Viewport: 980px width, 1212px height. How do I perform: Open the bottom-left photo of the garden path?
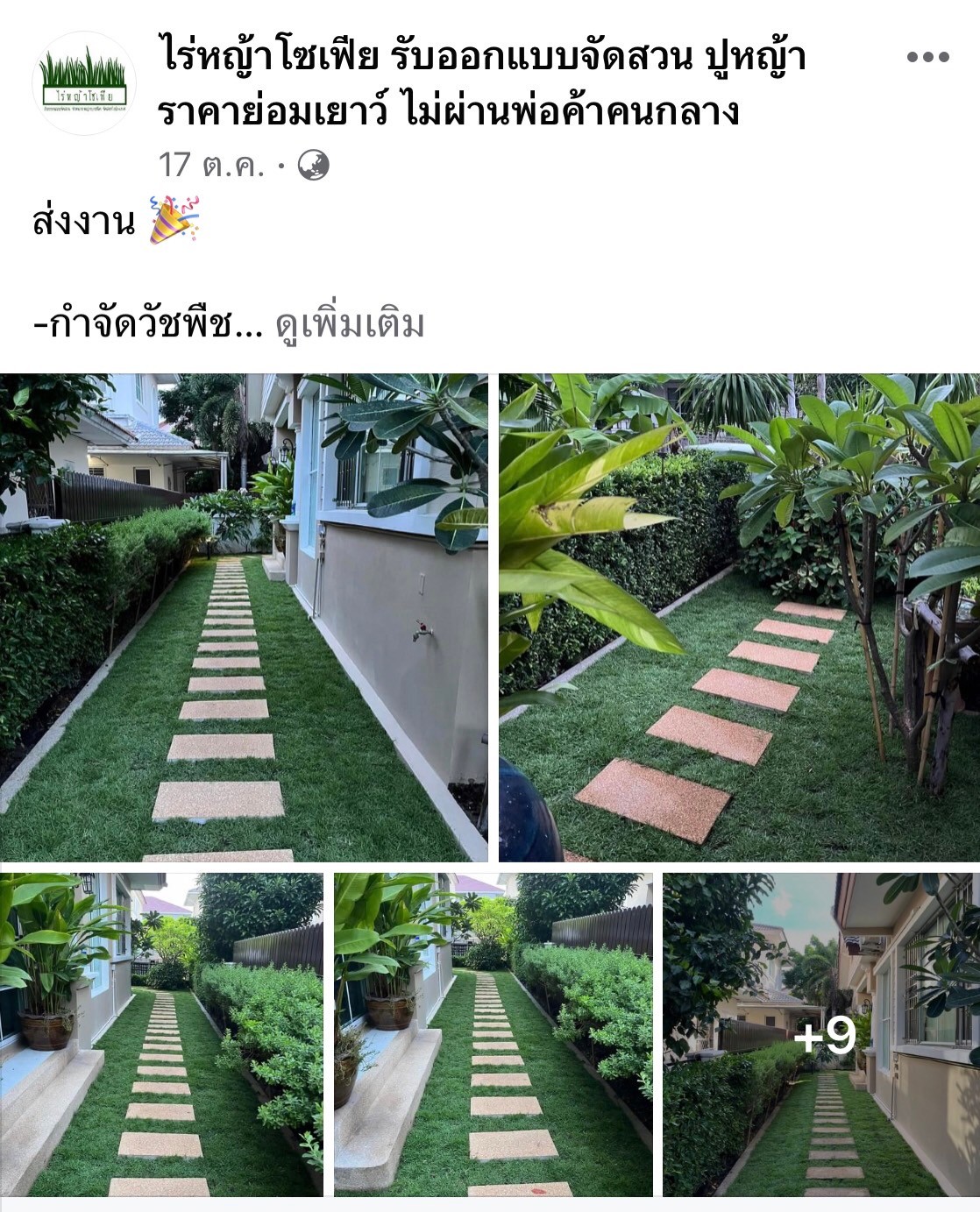[161, 1034]
